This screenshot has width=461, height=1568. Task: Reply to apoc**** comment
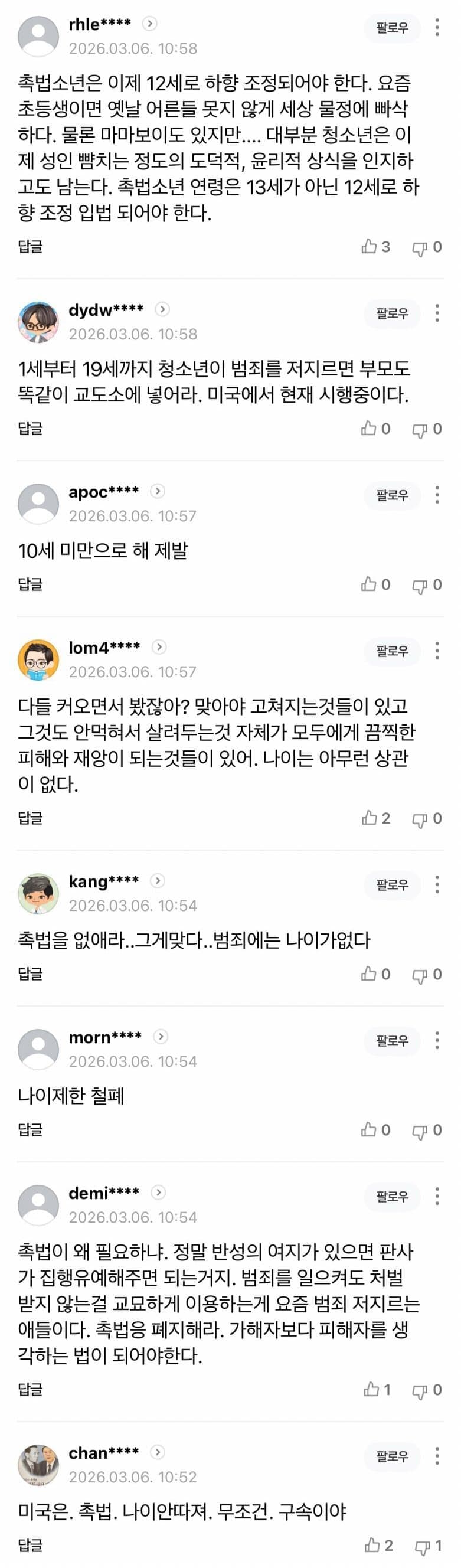click(31, 584)
